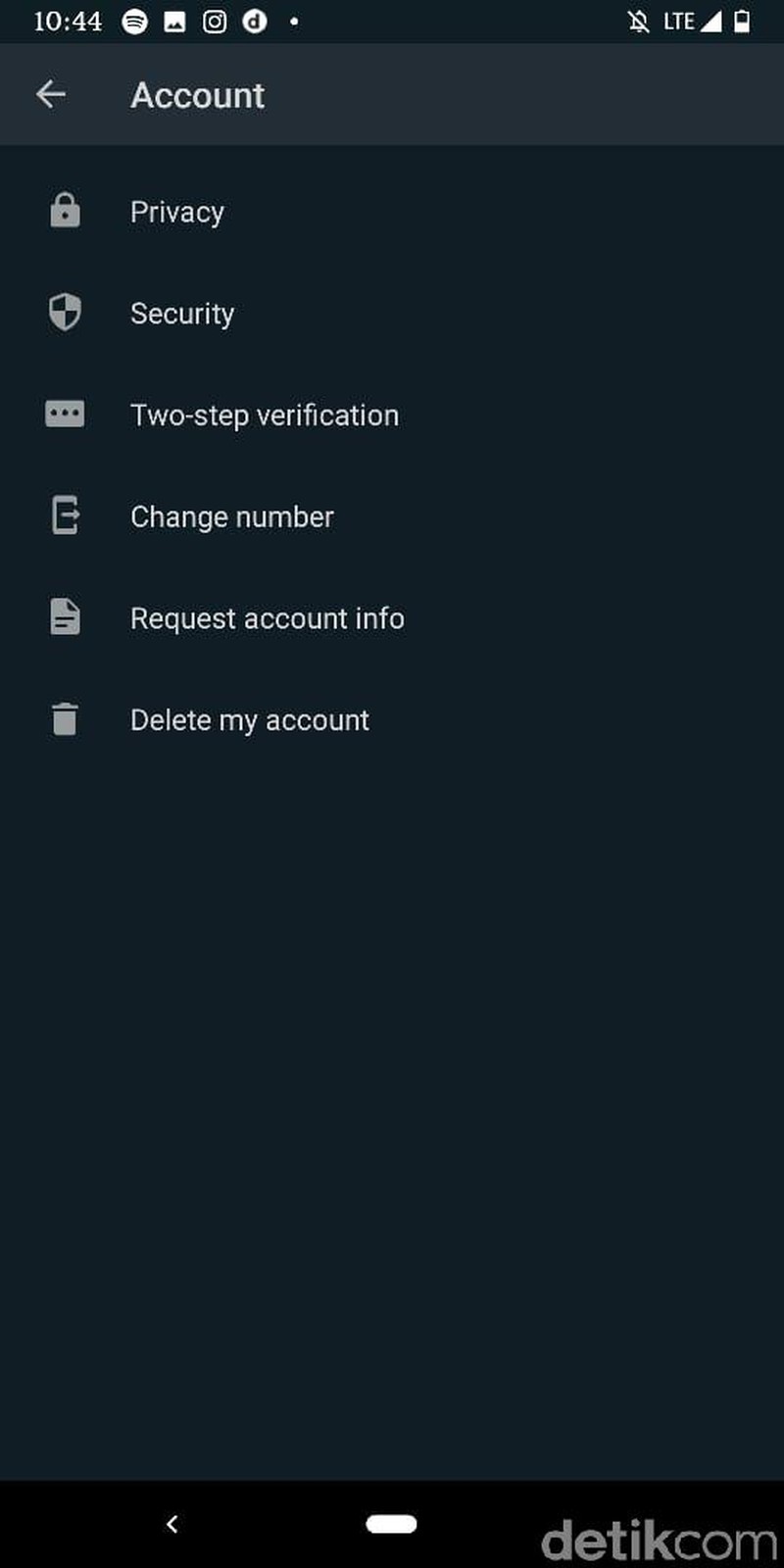784x1568 pixels.
Task: Tap the home pill navigation bar
Action: click(x=391, y=1523)
